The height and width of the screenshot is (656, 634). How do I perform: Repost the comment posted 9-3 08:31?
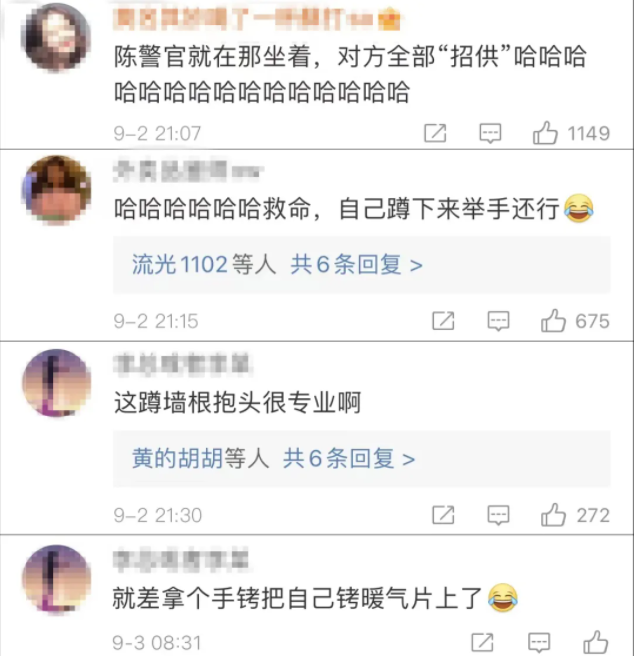tap(482, 642)
